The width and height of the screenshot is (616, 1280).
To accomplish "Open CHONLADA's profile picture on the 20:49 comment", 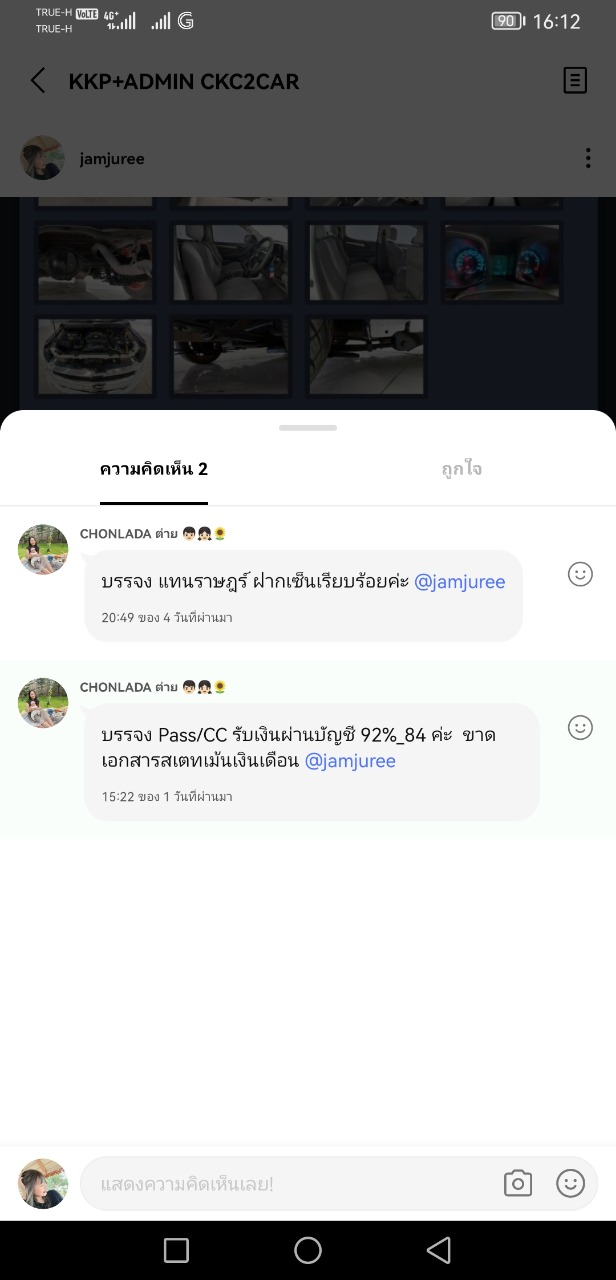I will click(x=43, y=549).
